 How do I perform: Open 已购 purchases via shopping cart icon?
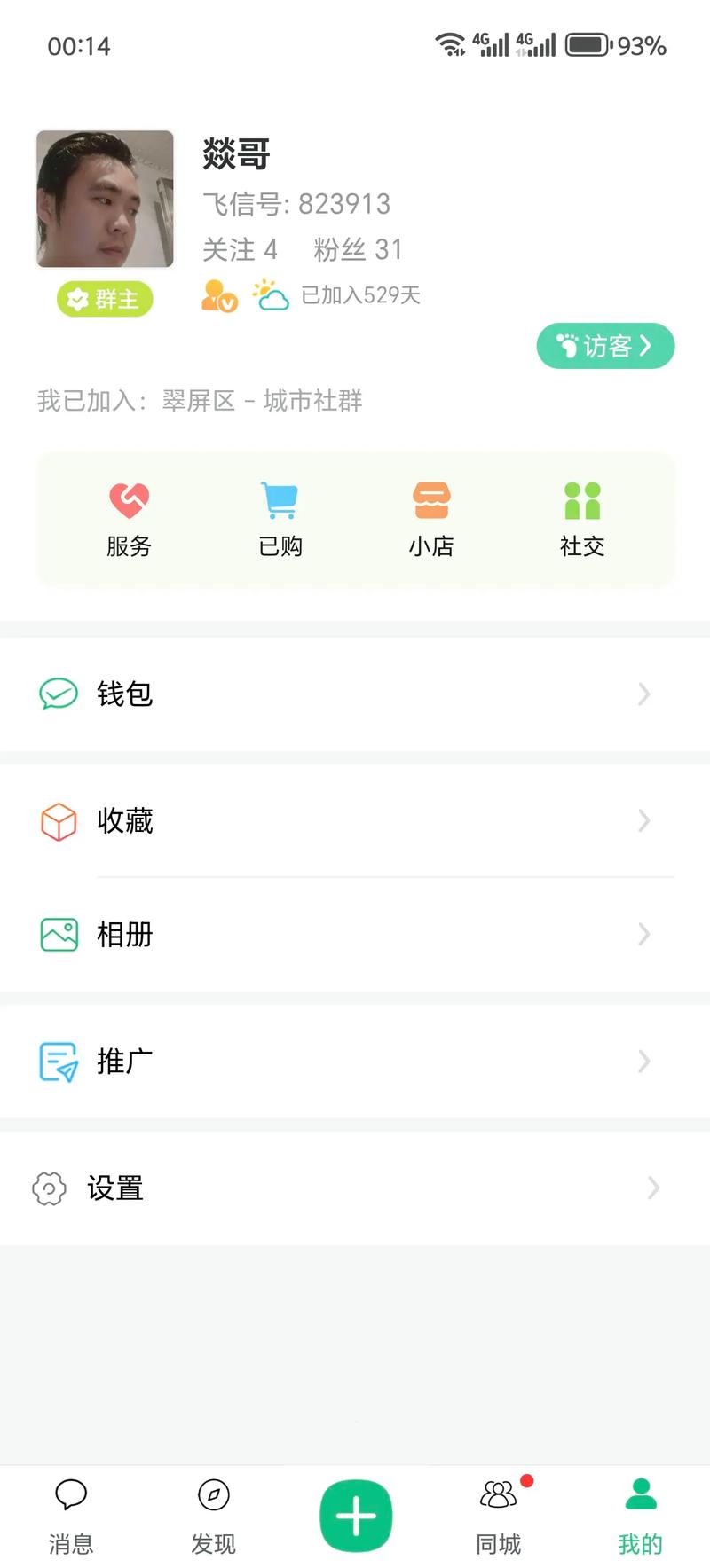(280, 501)
